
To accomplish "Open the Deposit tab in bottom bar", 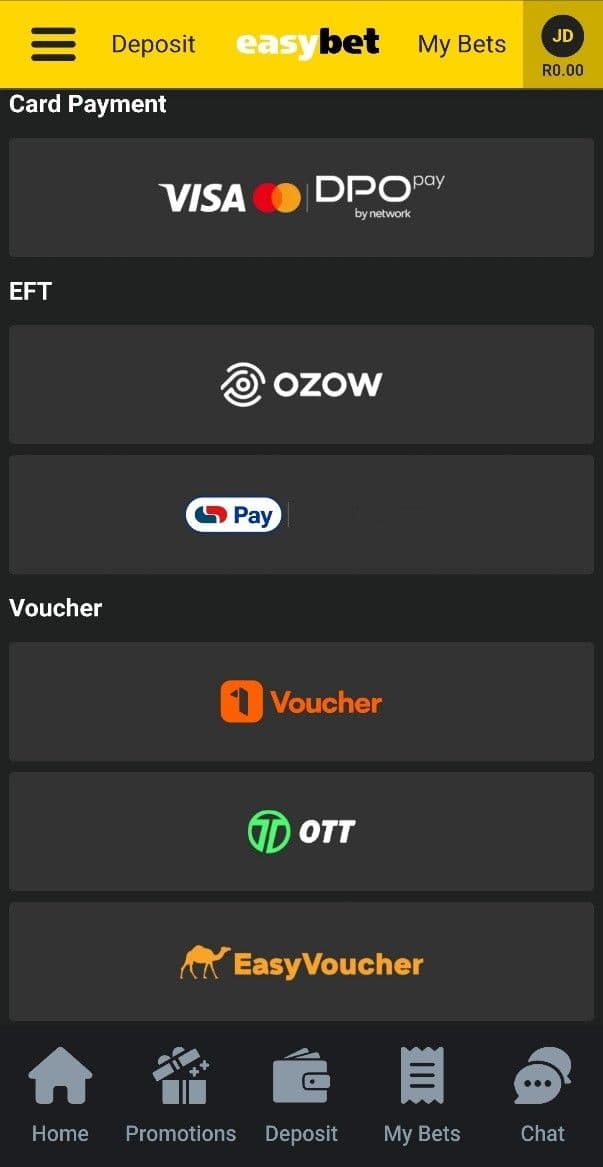I will (x=301, y=1095).
